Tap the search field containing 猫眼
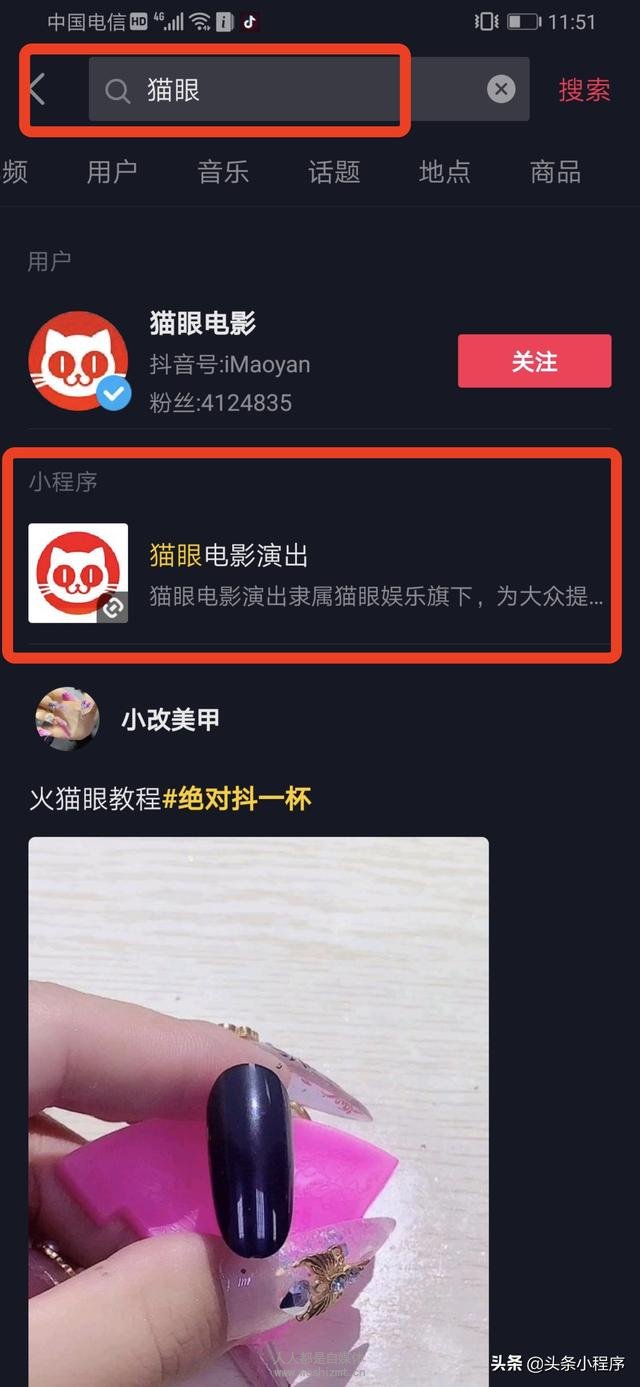This screenshot has width=640, height=1387. [290, 91]
